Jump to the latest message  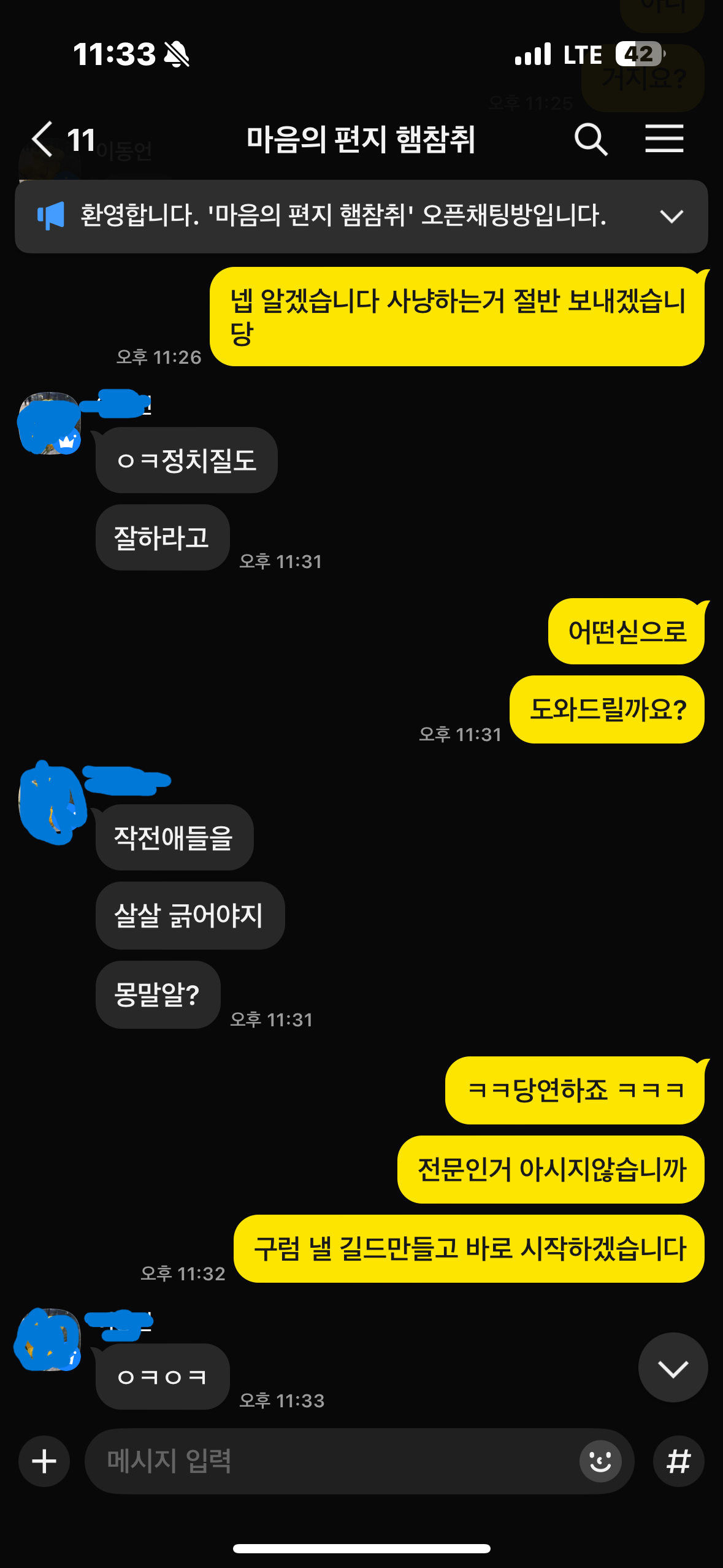tap(673, 1367)
